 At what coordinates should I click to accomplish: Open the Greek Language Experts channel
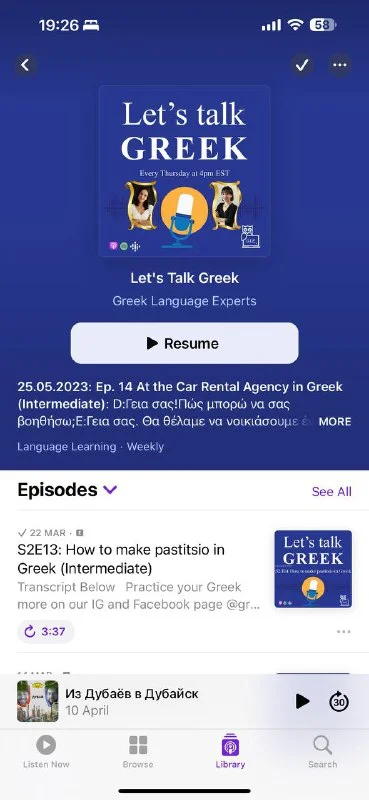pos(184,301)
